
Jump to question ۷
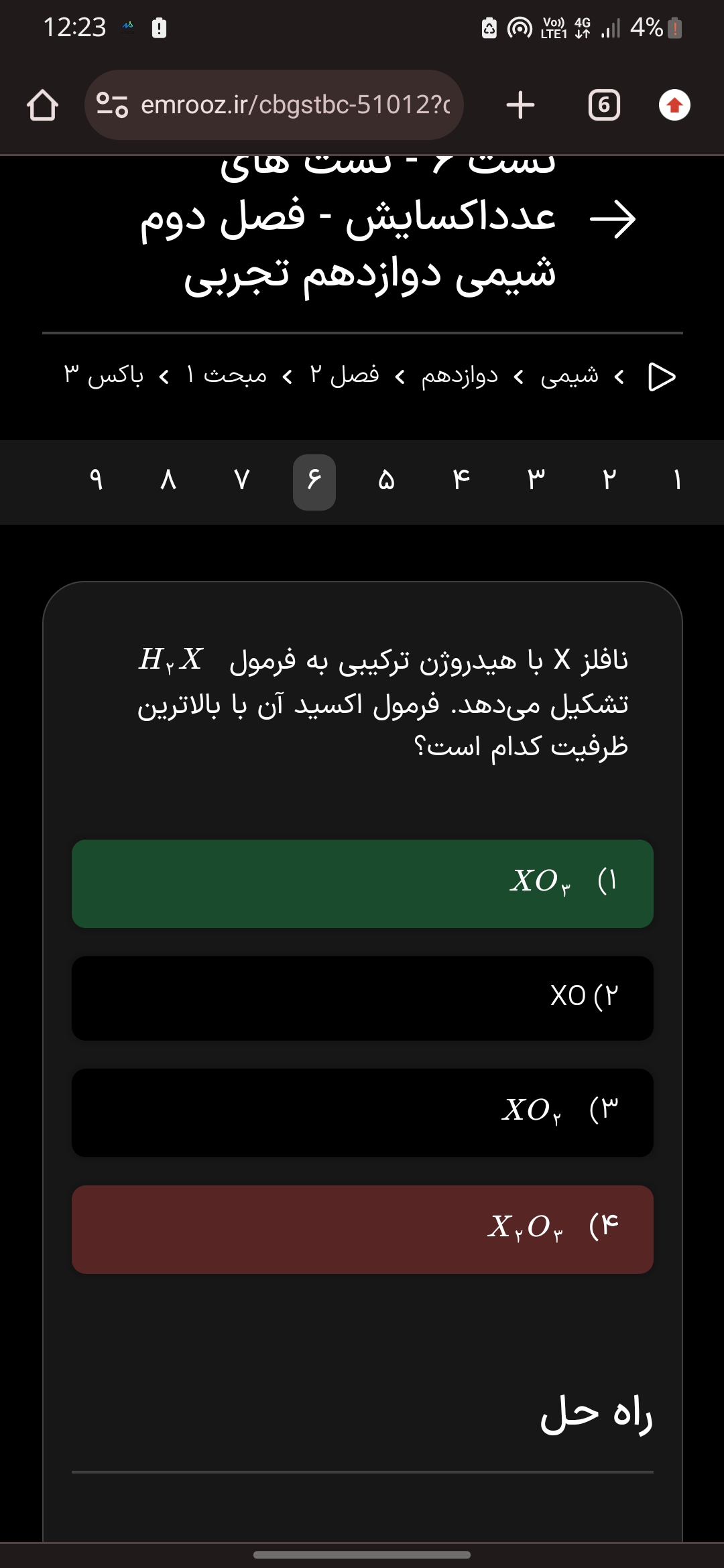pos(242,480)
